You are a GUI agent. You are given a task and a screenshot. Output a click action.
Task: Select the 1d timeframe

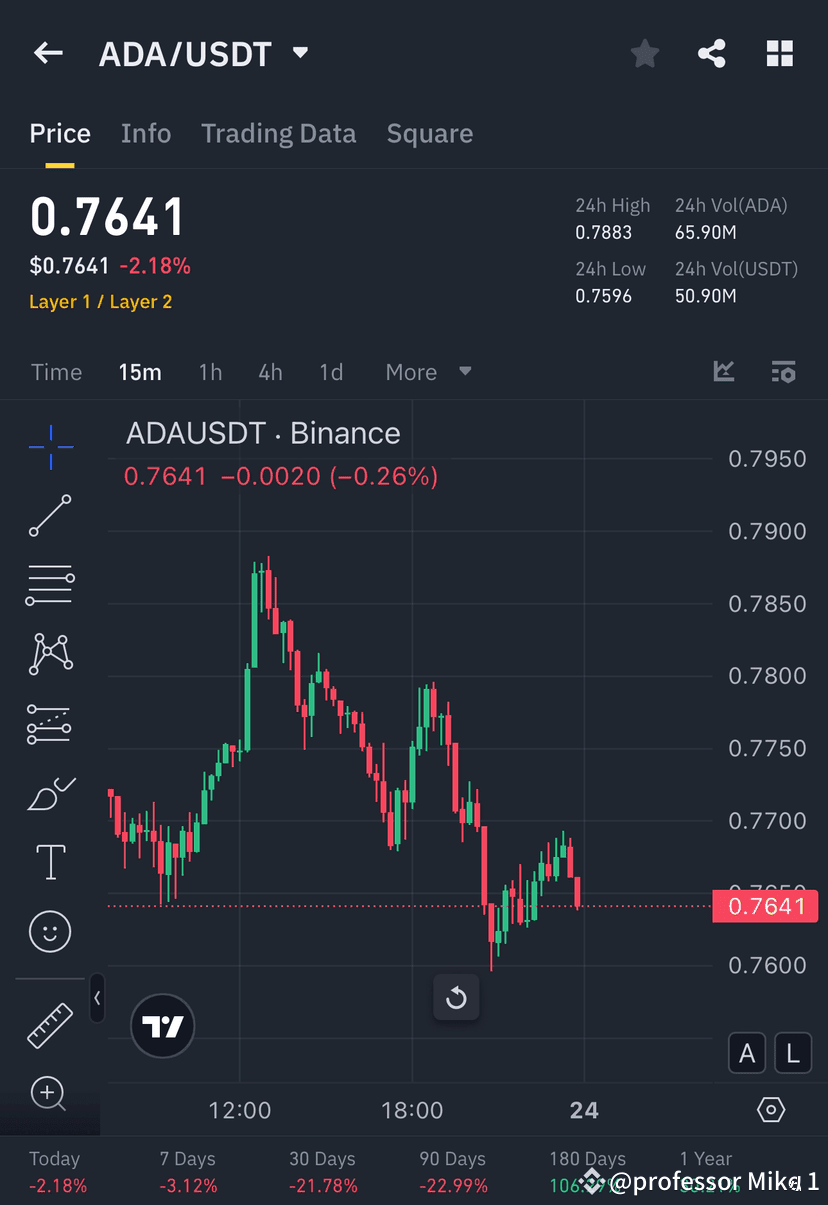coord(331,371)
